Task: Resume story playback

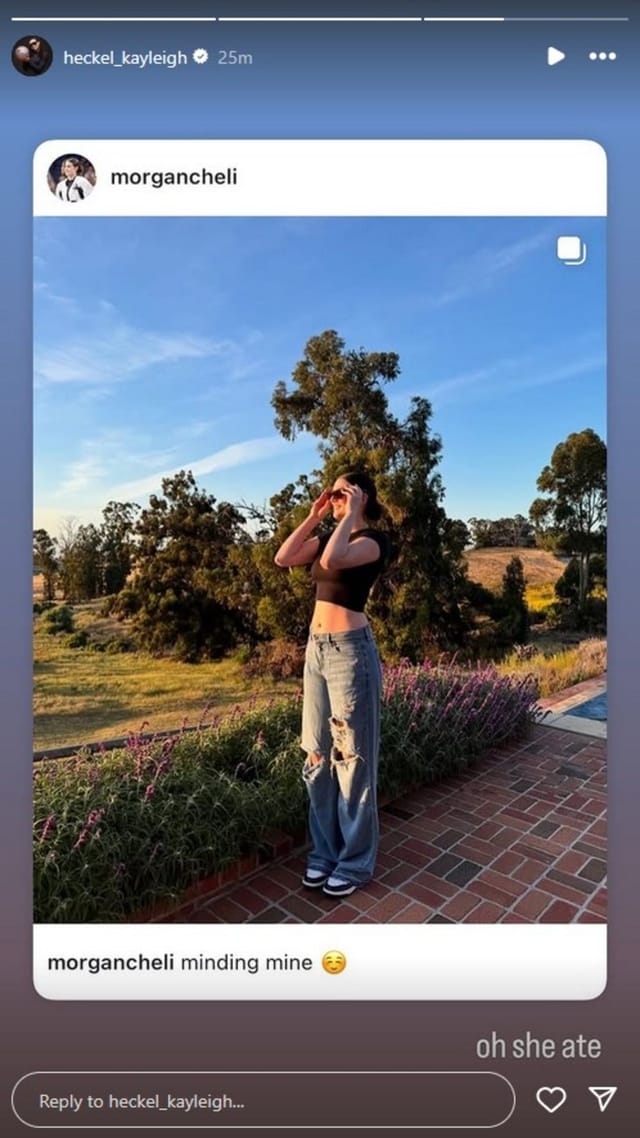Action: 556,57
